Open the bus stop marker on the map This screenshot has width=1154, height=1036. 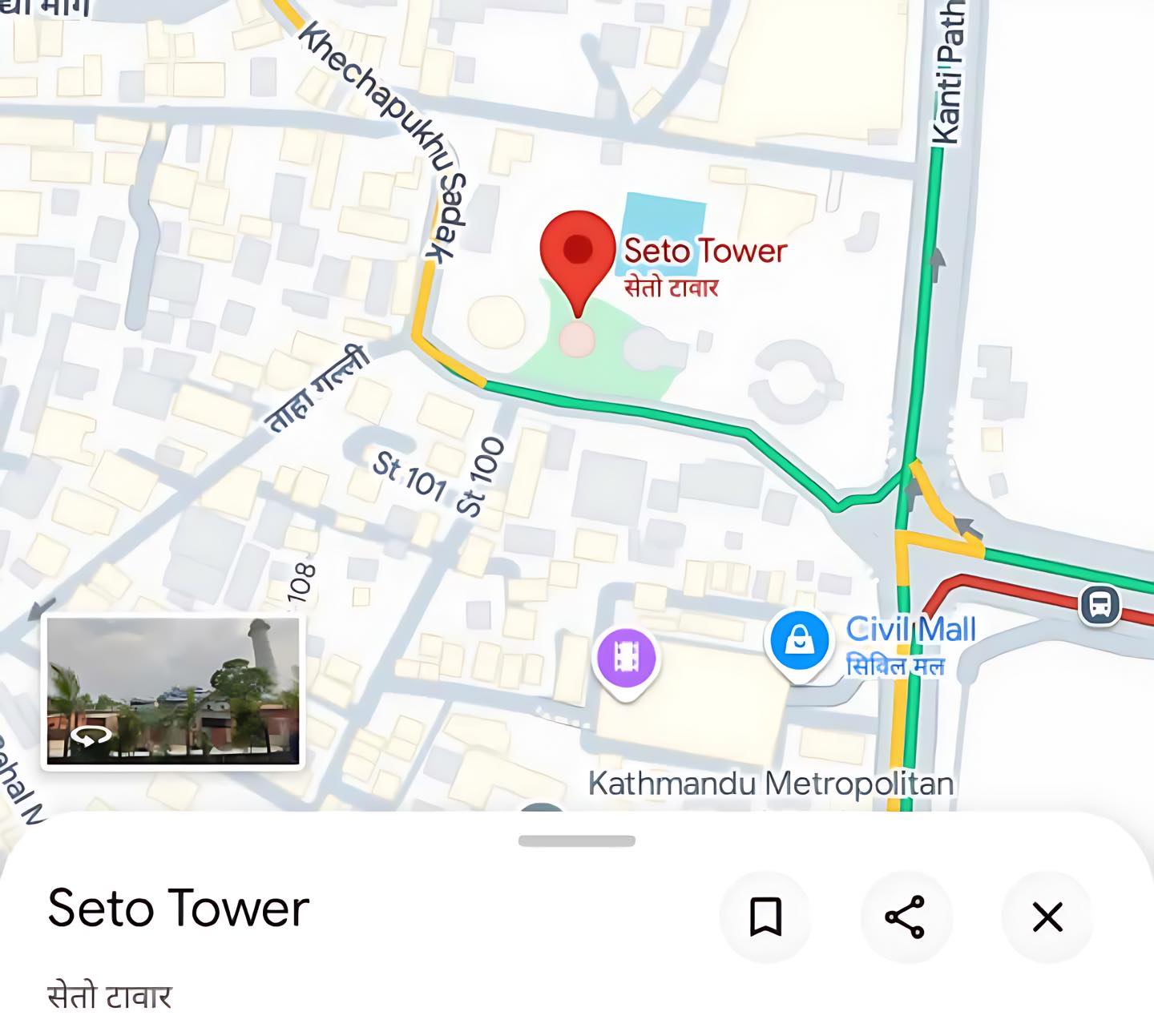click(x=1100, y=605)
